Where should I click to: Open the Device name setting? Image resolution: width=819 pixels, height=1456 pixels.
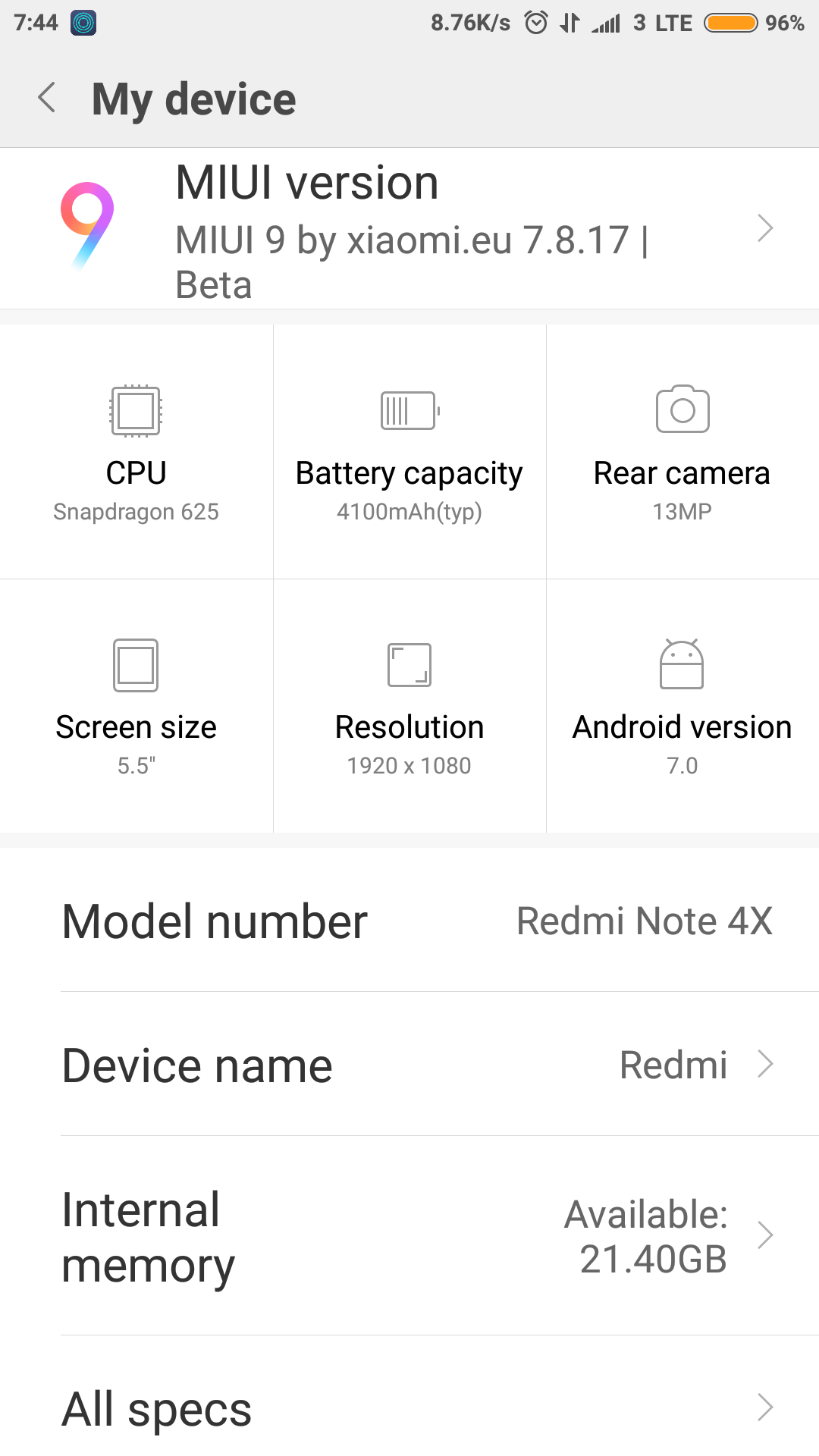pos(409,1064)
